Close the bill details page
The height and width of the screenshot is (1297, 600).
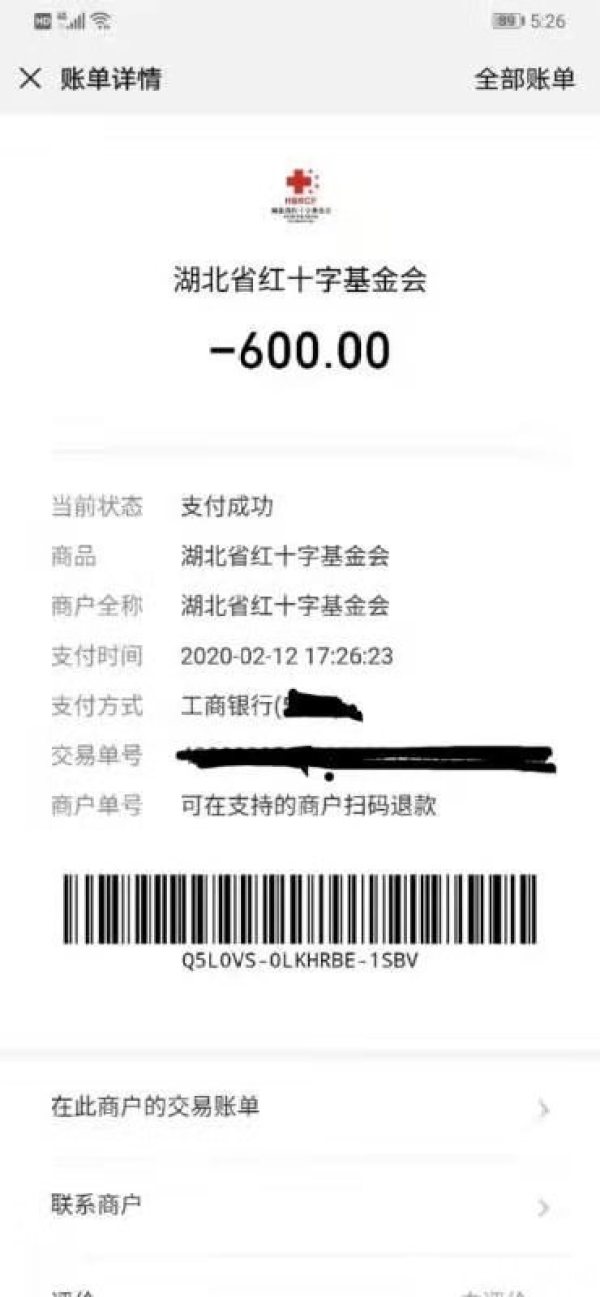[x=30, y=79]
